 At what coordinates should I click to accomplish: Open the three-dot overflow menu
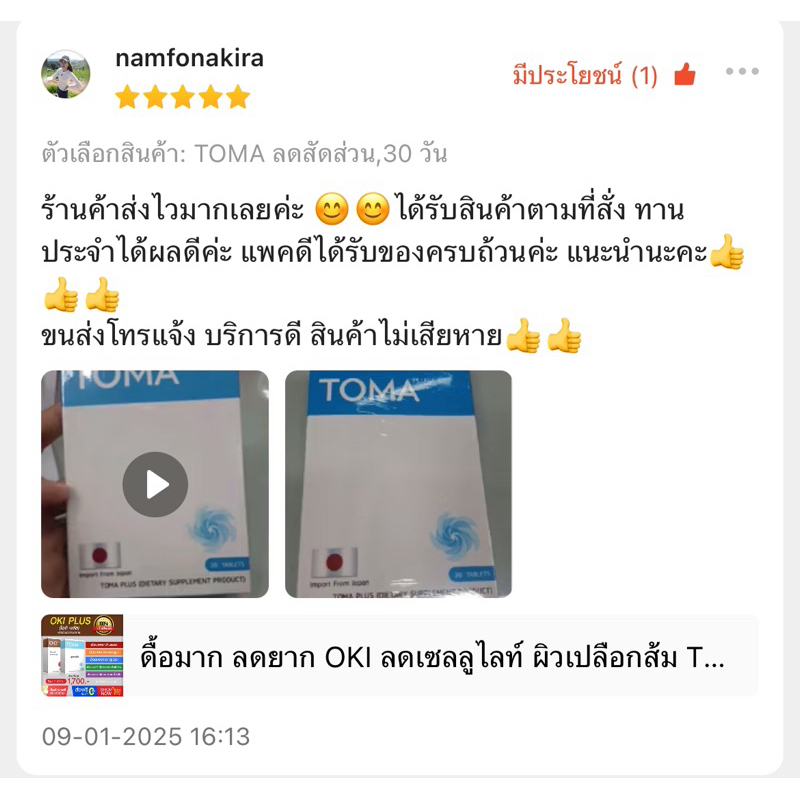742,72
